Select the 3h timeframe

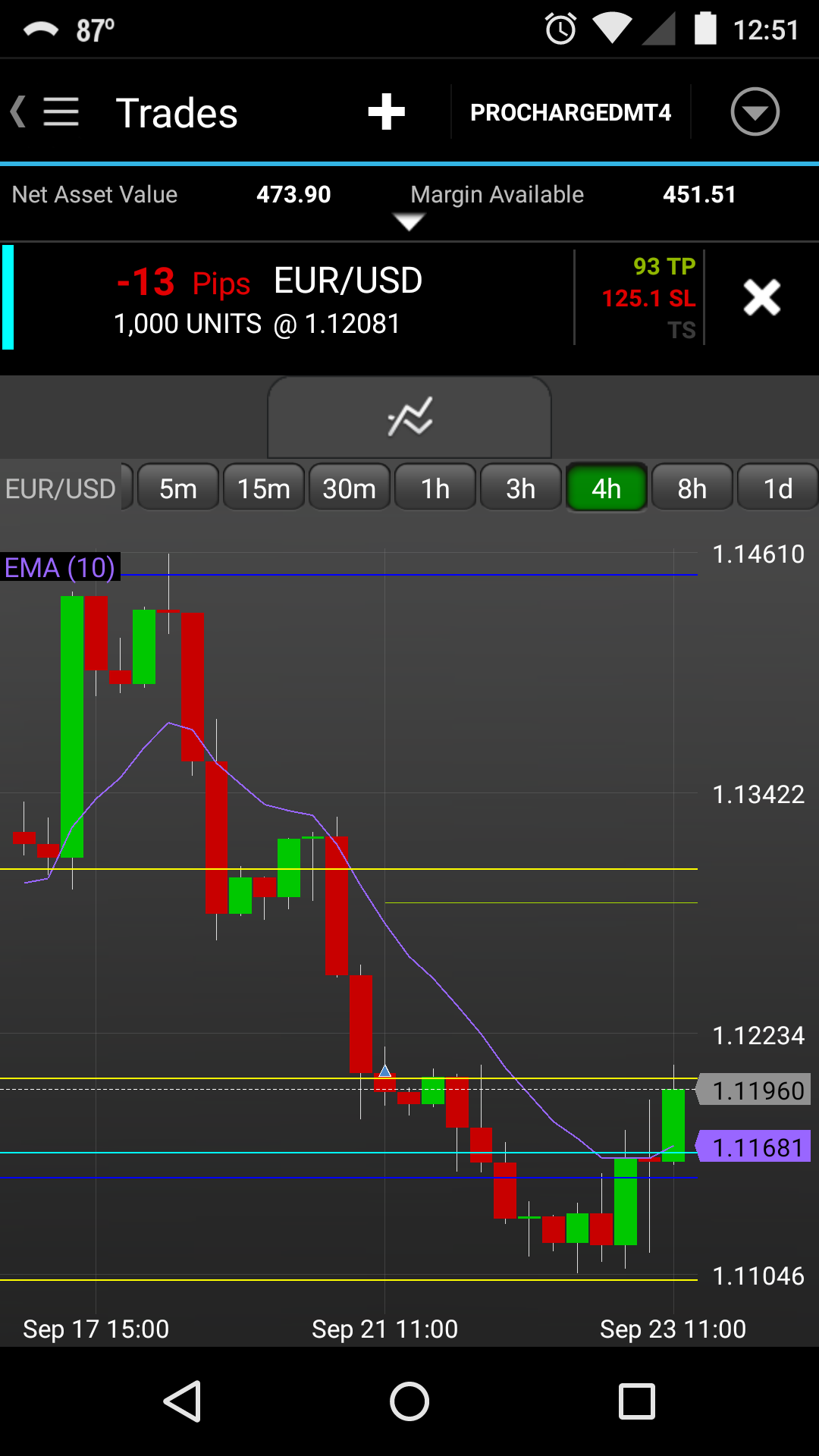[x=521, y=489]
